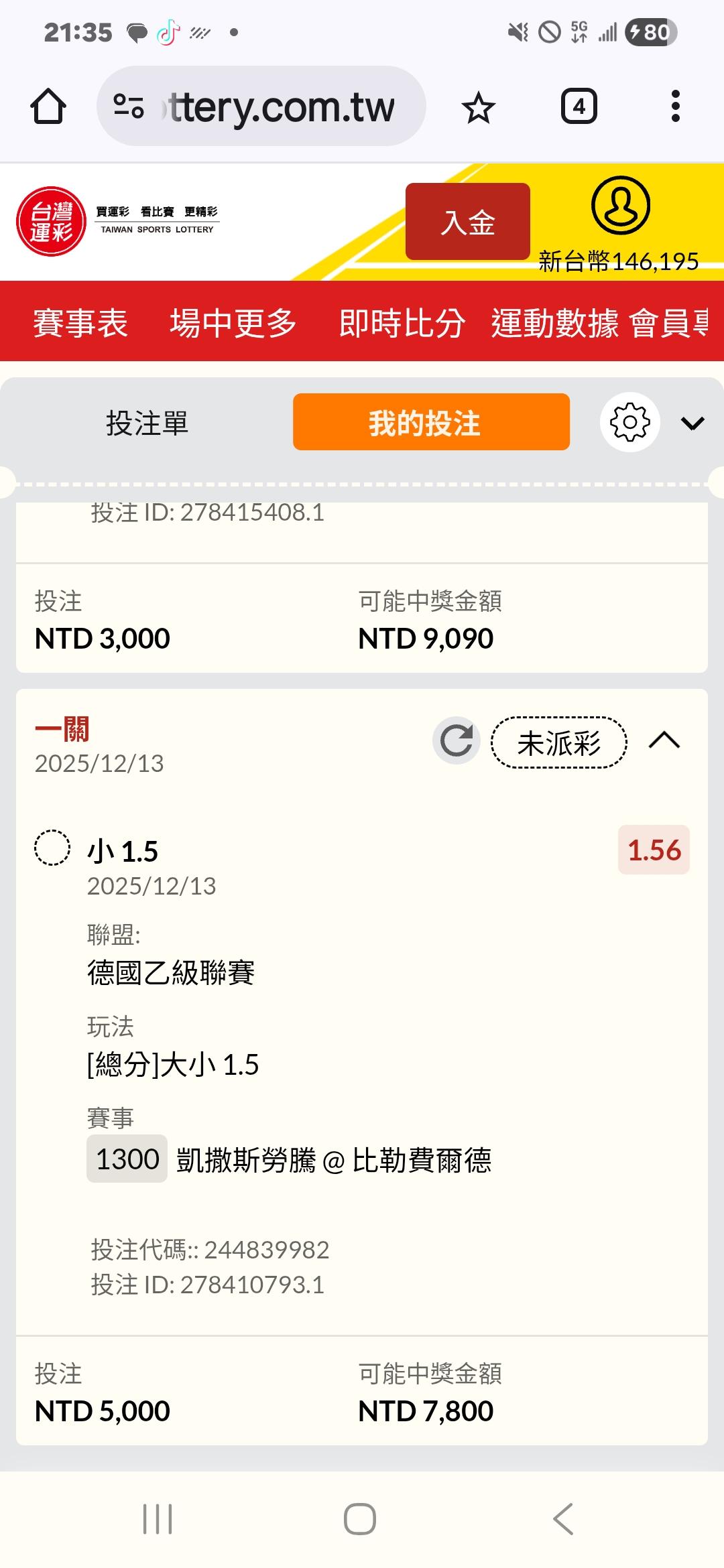This screenshot has width=724, height=1568.
Task: Switch to 場中更多 in-play section
Action: [233, 323]
